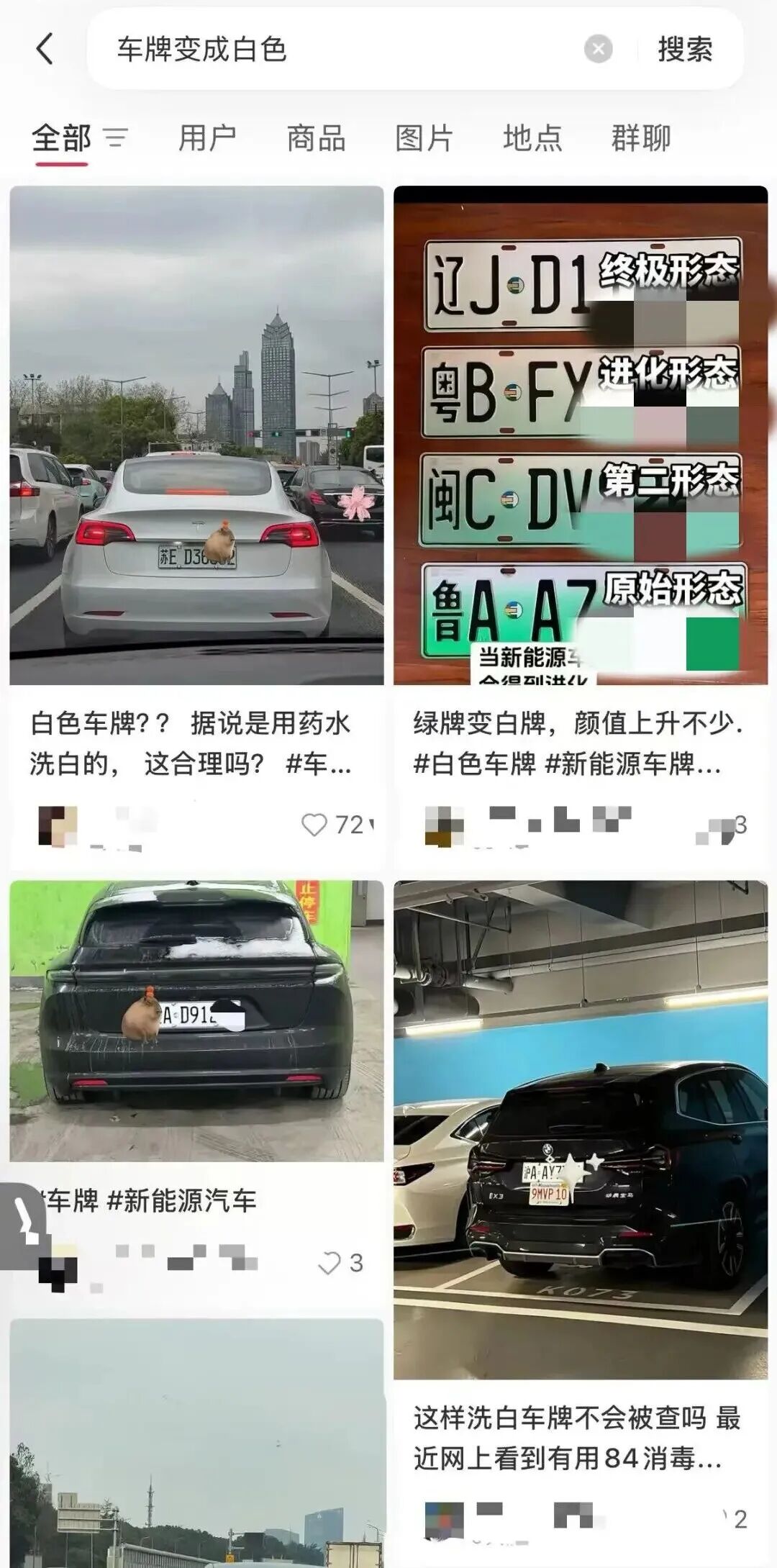Open the post tagged #新能源汽车

[196, 1020]
